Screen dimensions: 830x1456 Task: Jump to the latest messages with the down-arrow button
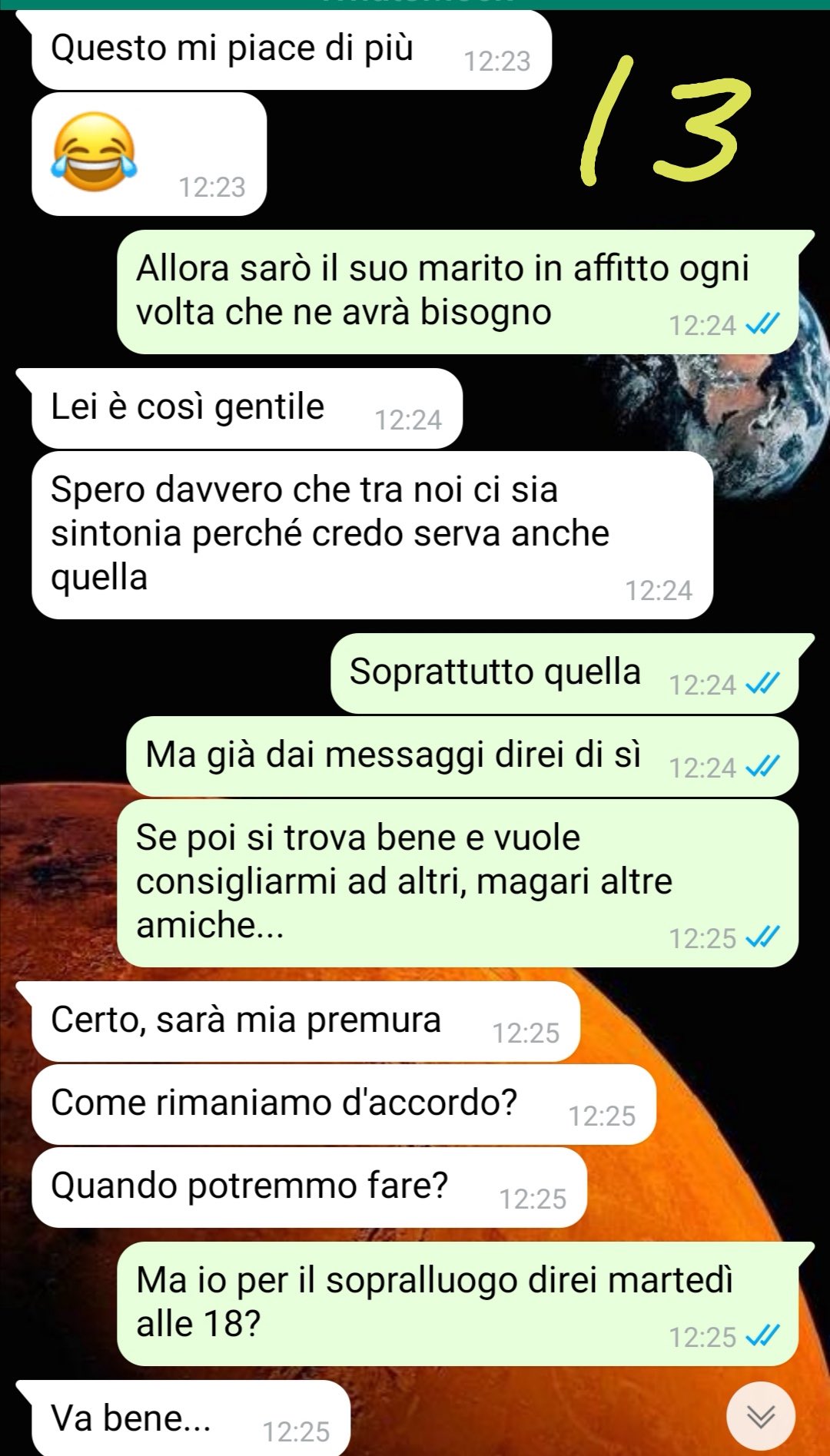761,1417
